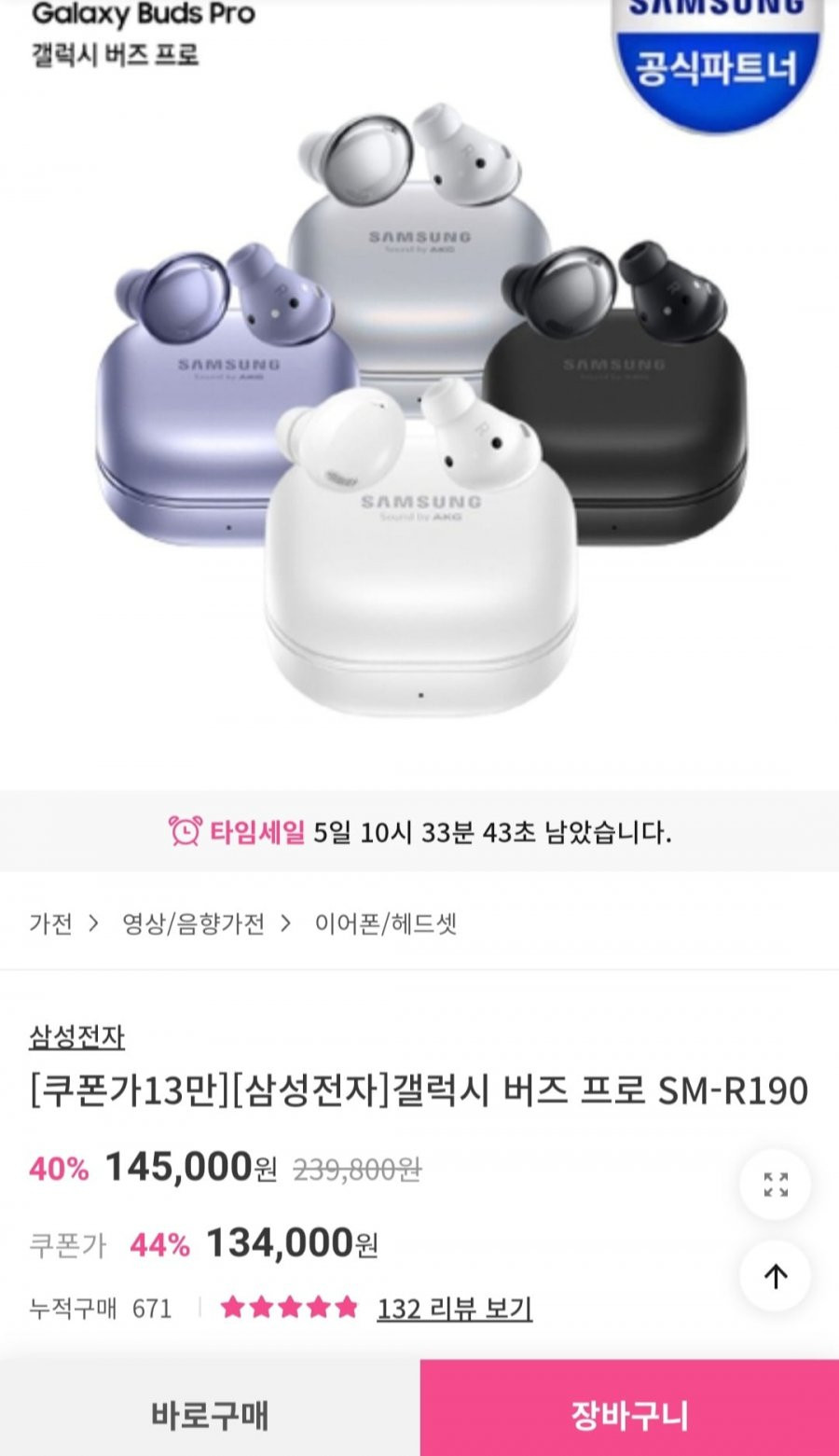Image resolution: width=839 pixels, height=1456 pixels.
Task: Expand the product image to fullscreen
Action: (x=775, y=1185)
